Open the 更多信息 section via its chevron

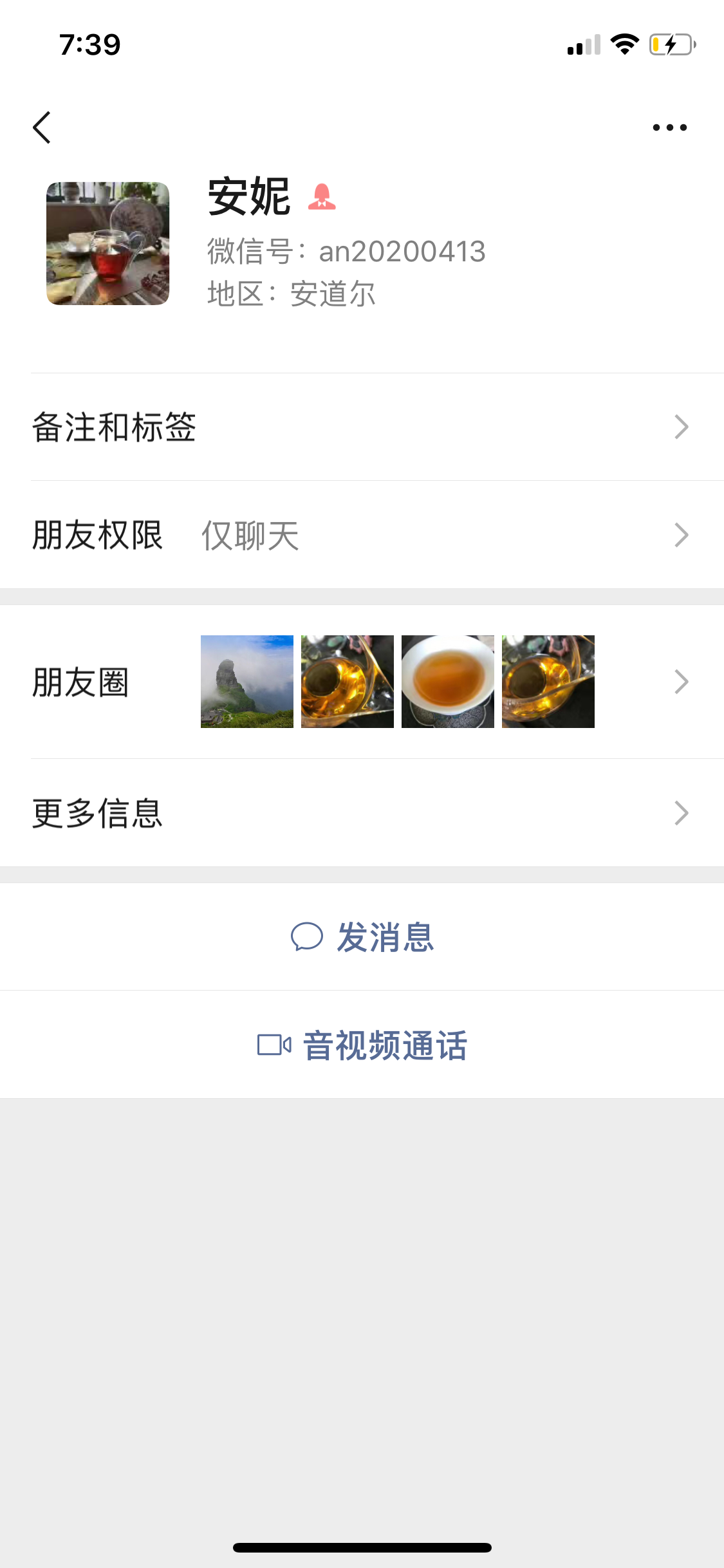681,814
